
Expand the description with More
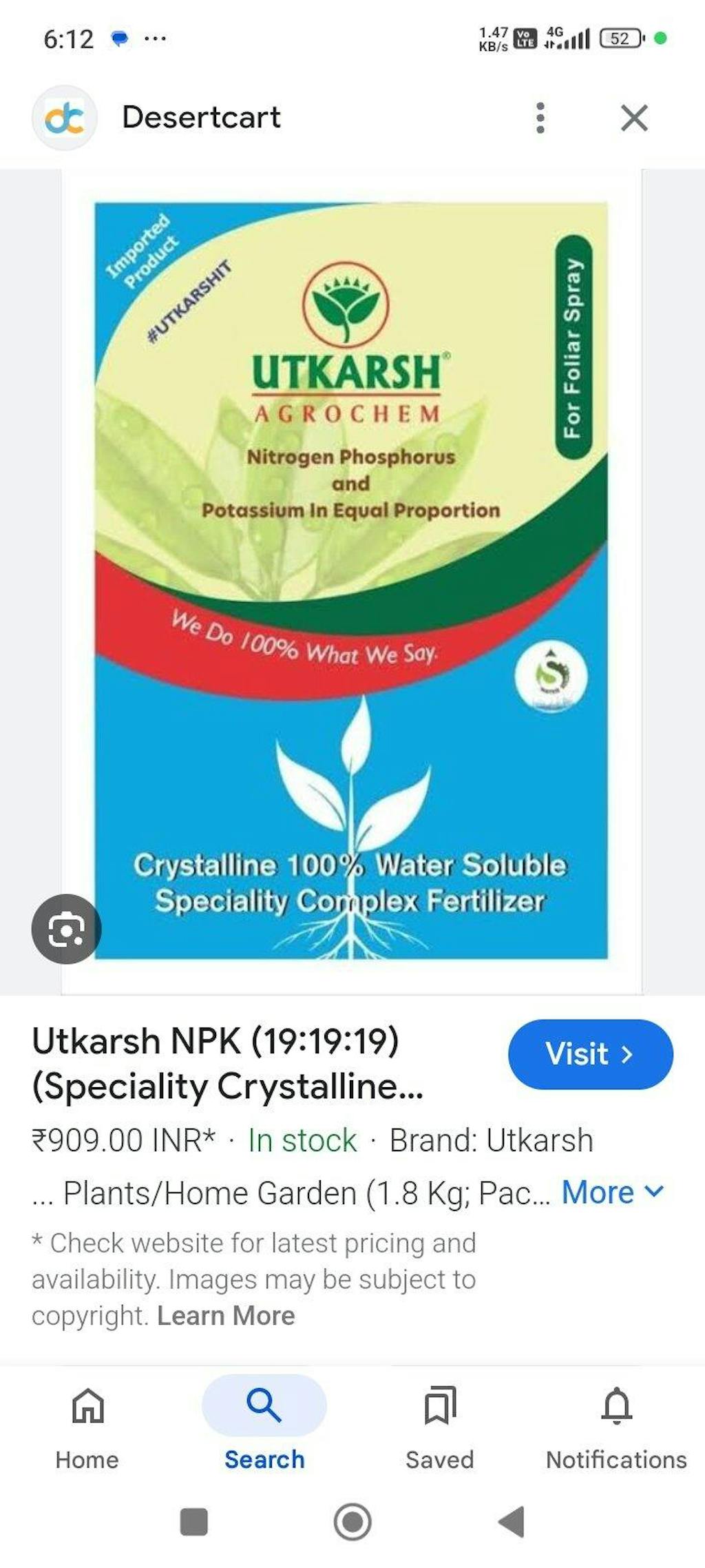click(x=612, y=1193)
